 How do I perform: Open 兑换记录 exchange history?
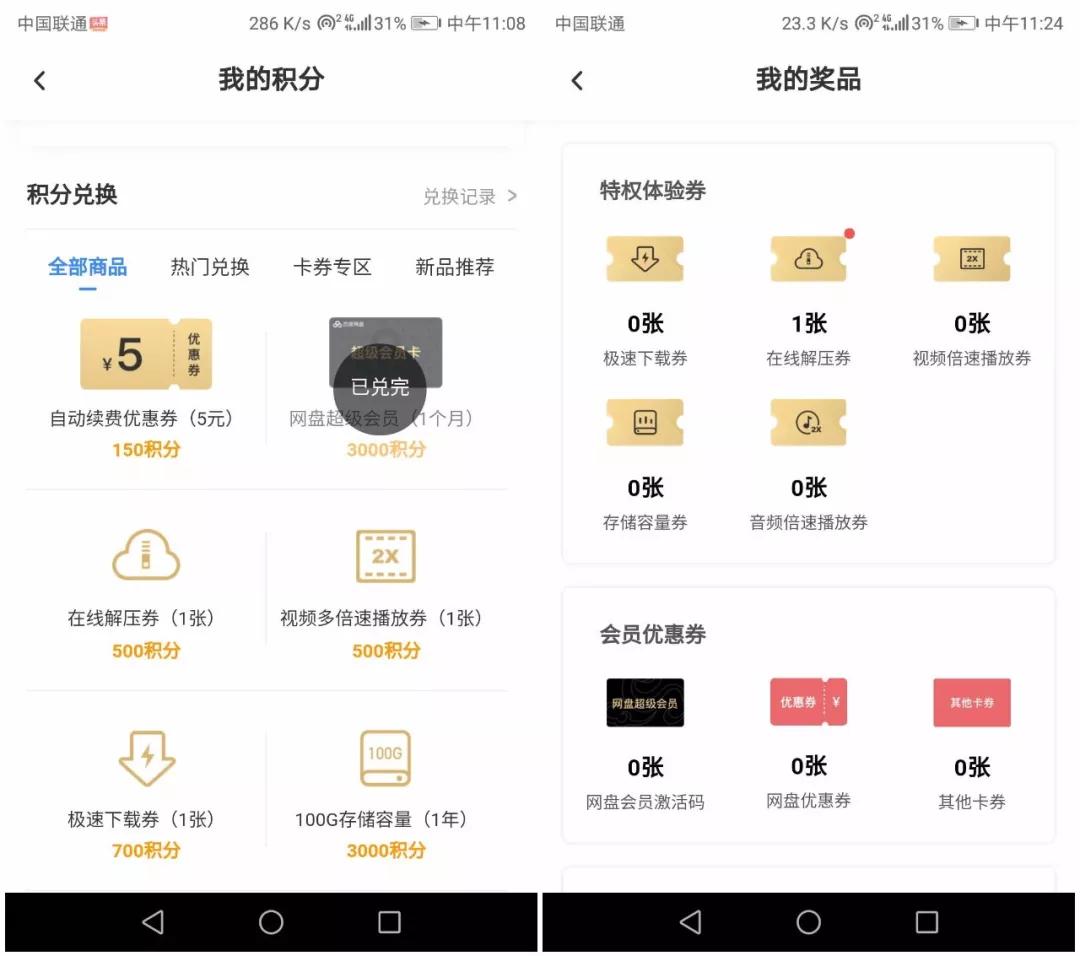point(469,196)
